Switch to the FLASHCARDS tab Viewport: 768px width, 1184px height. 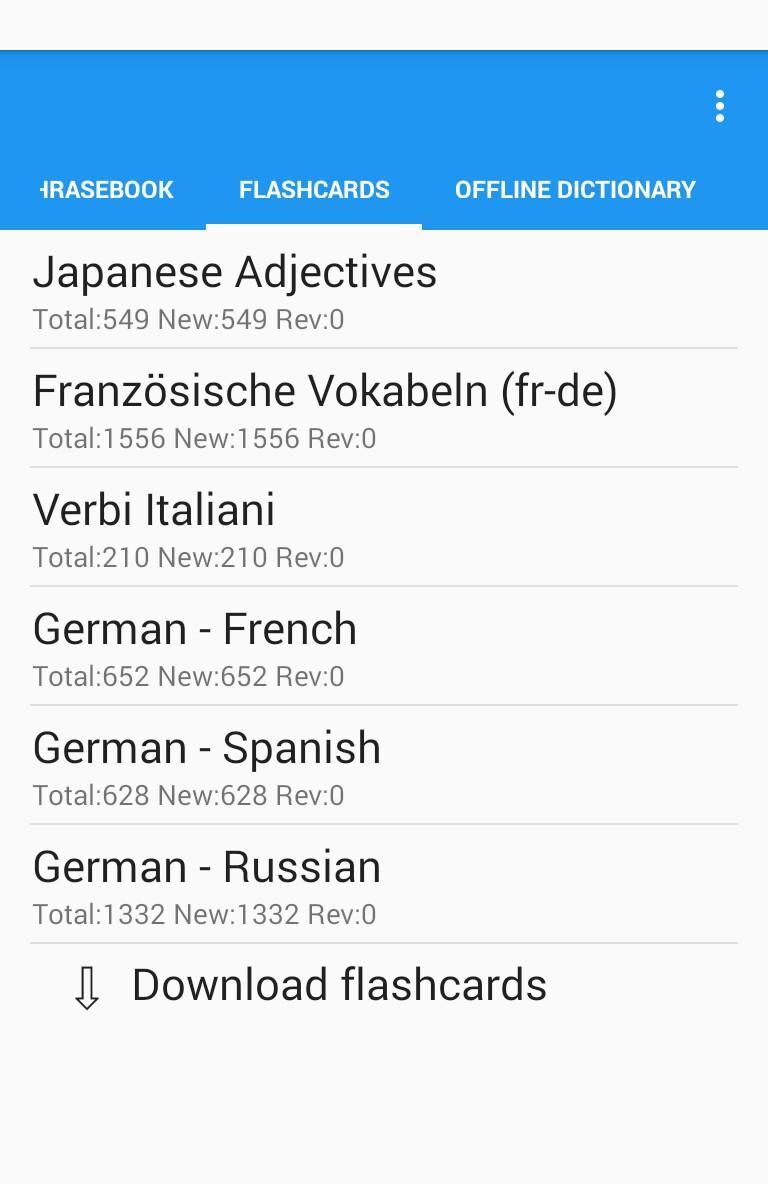312,189
